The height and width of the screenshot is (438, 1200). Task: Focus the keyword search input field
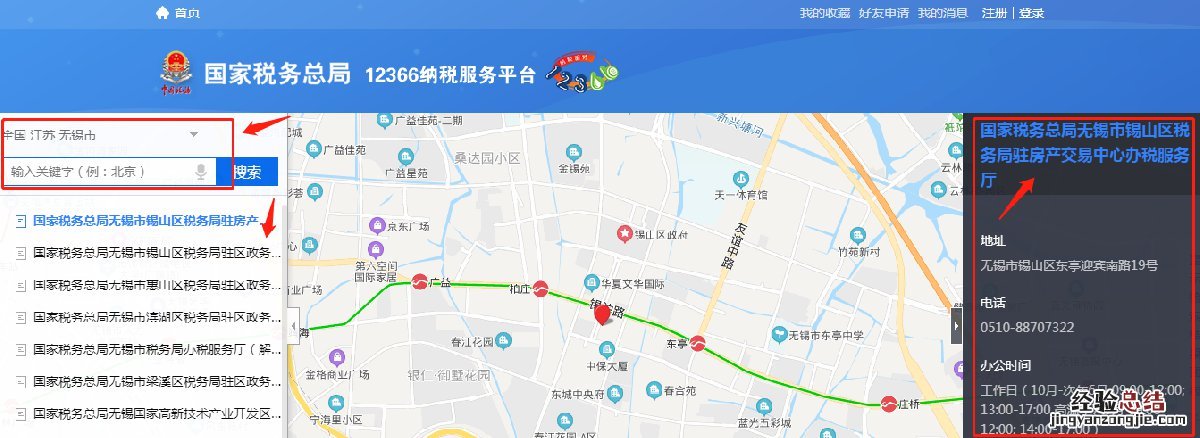[x=98, y=172]
